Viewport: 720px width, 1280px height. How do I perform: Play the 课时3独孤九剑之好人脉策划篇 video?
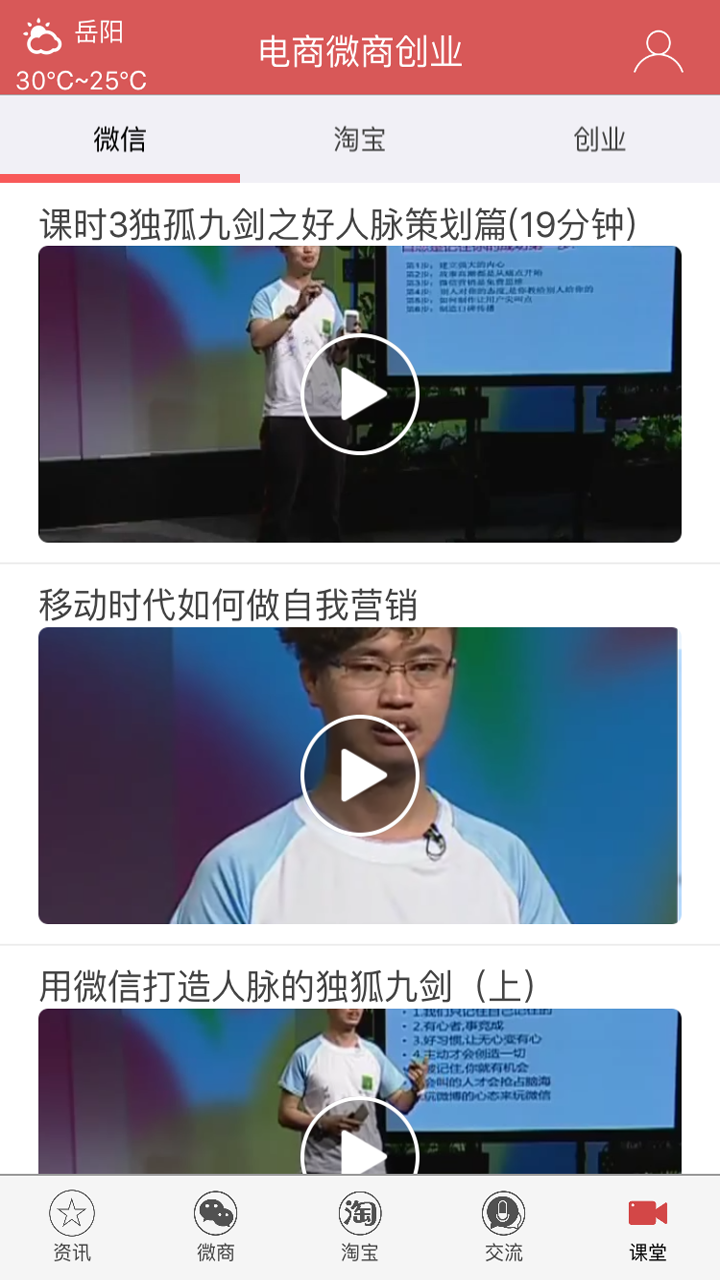[x=360, y=394]
